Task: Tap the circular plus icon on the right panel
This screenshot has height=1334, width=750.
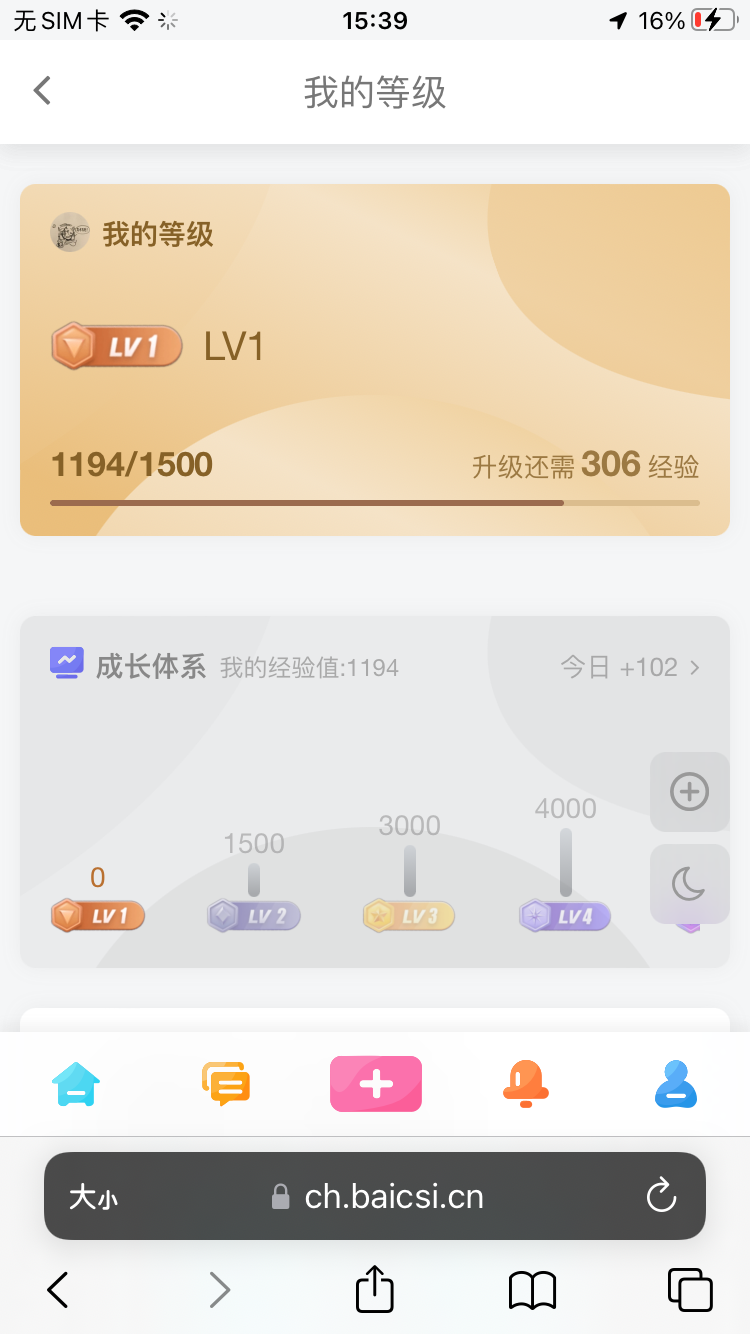Action: (689, 792)
